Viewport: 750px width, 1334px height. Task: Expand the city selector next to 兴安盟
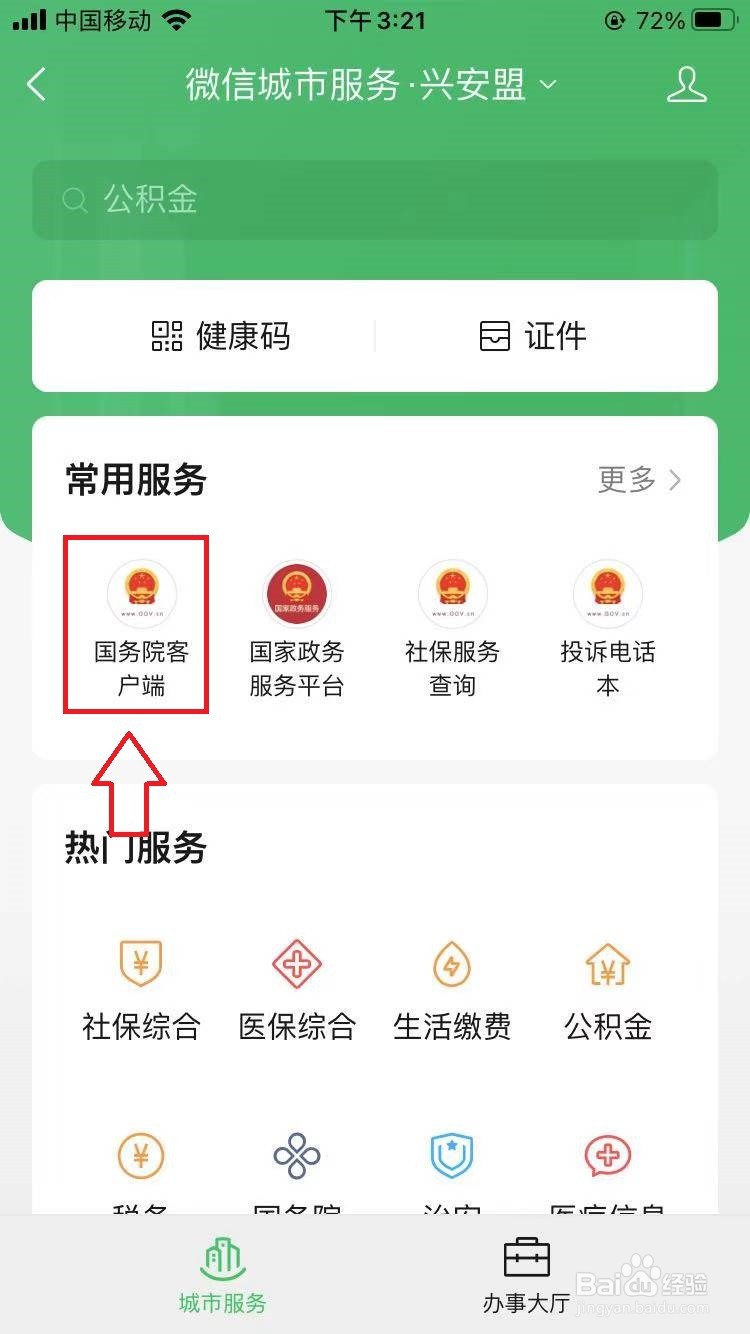[x=548, y=86]
